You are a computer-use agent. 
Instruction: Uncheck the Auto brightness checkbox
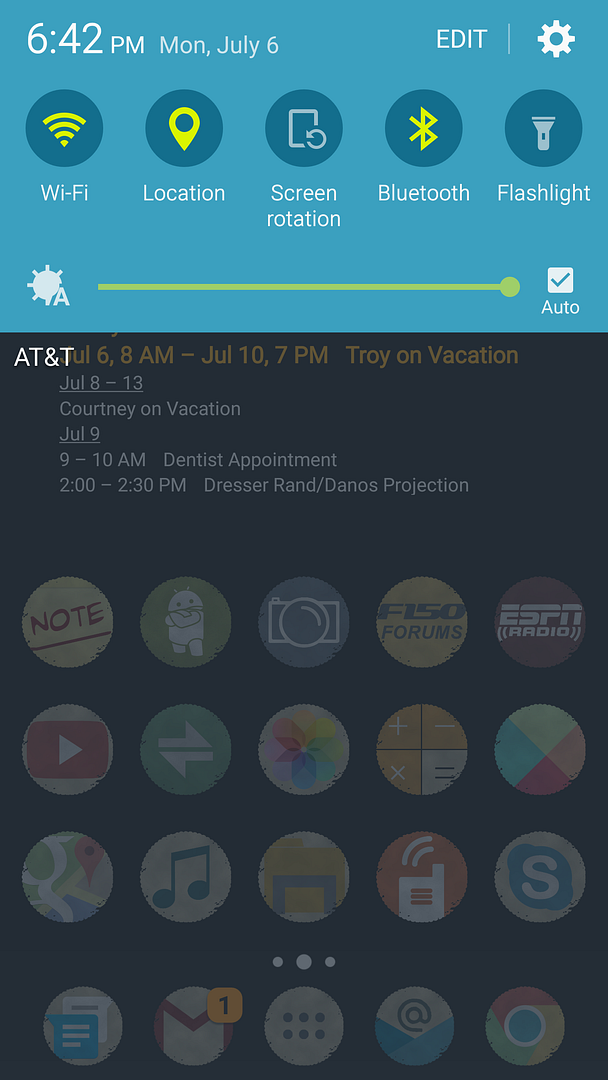coord(560,280)
